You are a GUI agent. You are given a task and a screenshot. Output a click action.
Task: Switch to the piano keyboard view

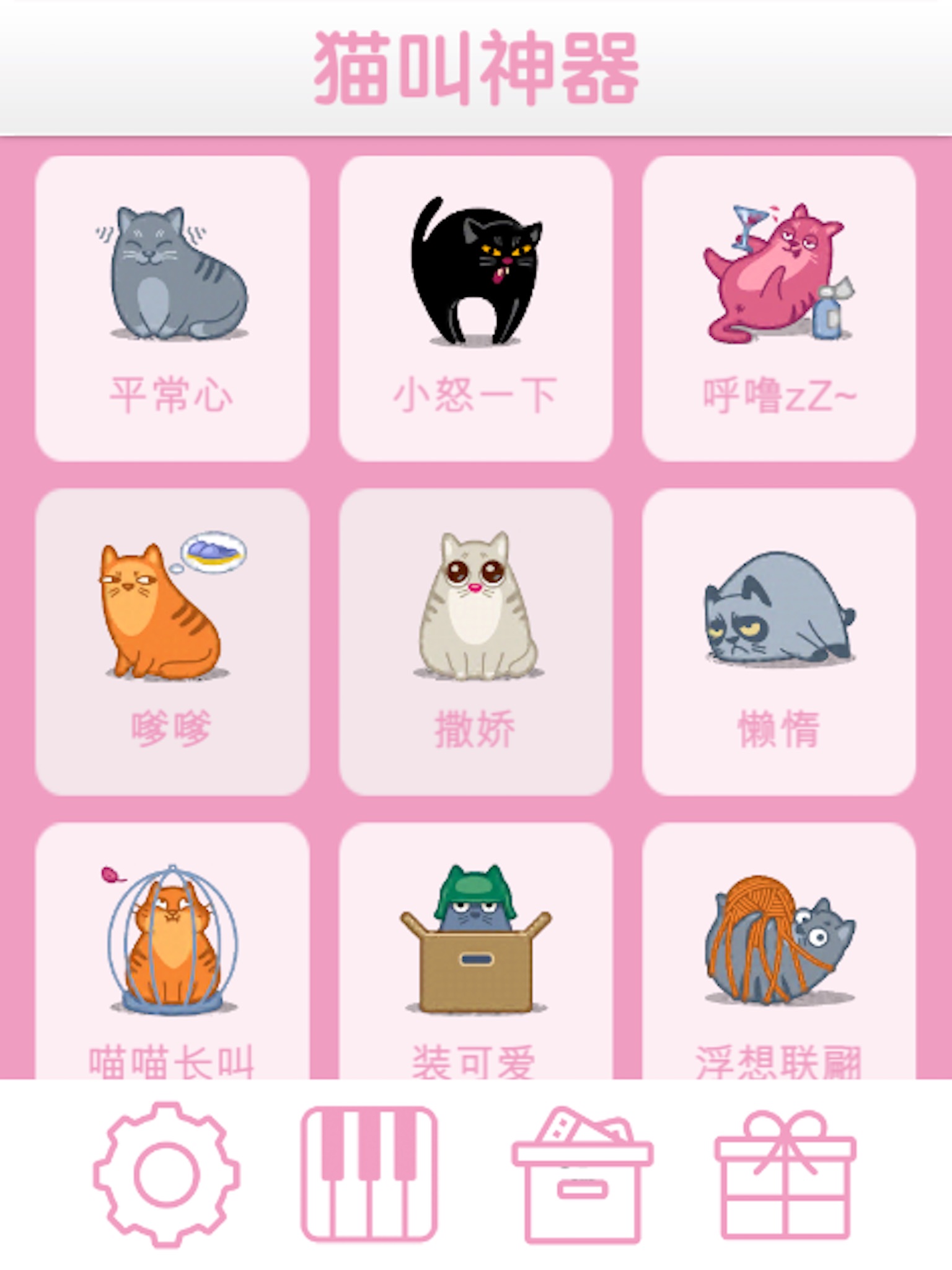click(369, 1175)
